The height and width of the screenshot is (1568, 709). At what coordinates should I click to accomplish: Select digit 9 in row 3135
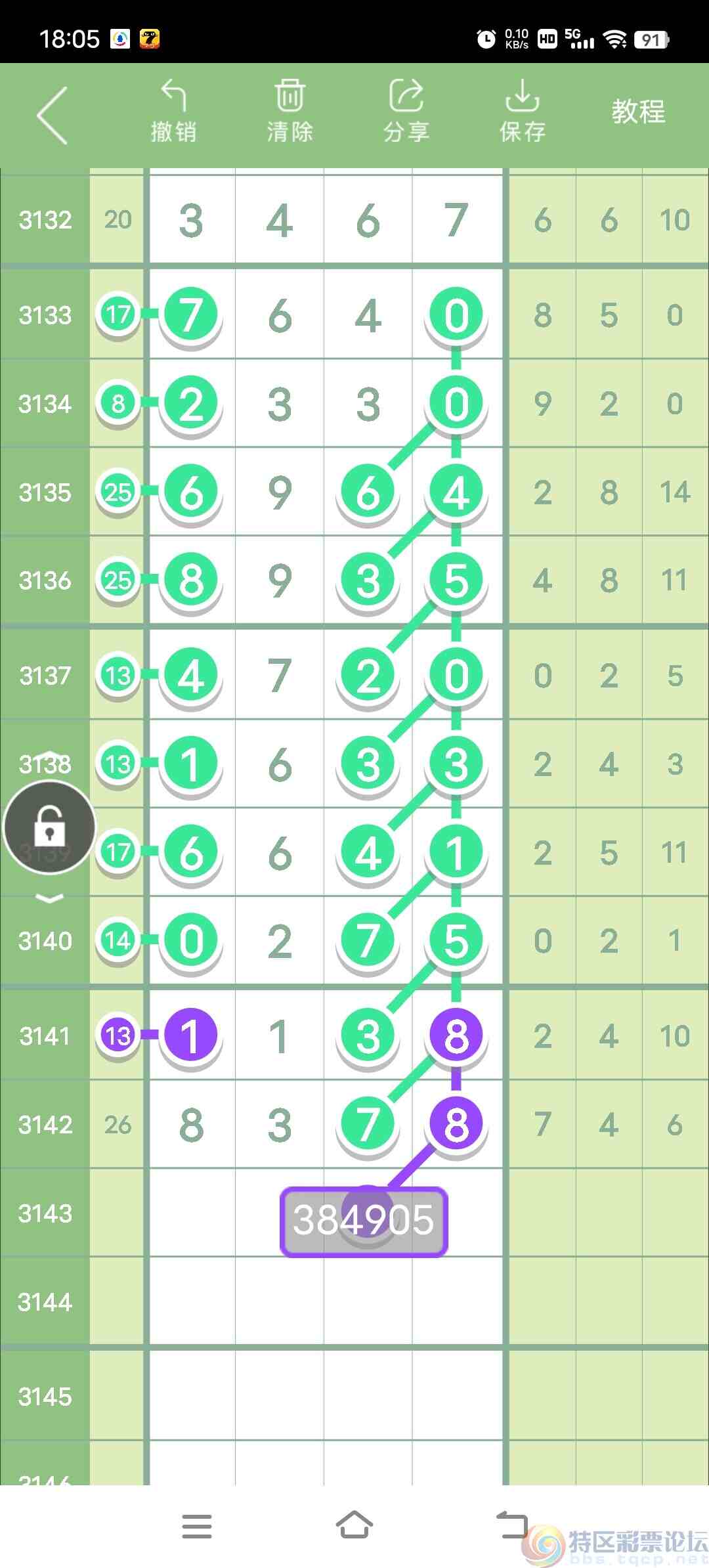click(x=280, y=492)
